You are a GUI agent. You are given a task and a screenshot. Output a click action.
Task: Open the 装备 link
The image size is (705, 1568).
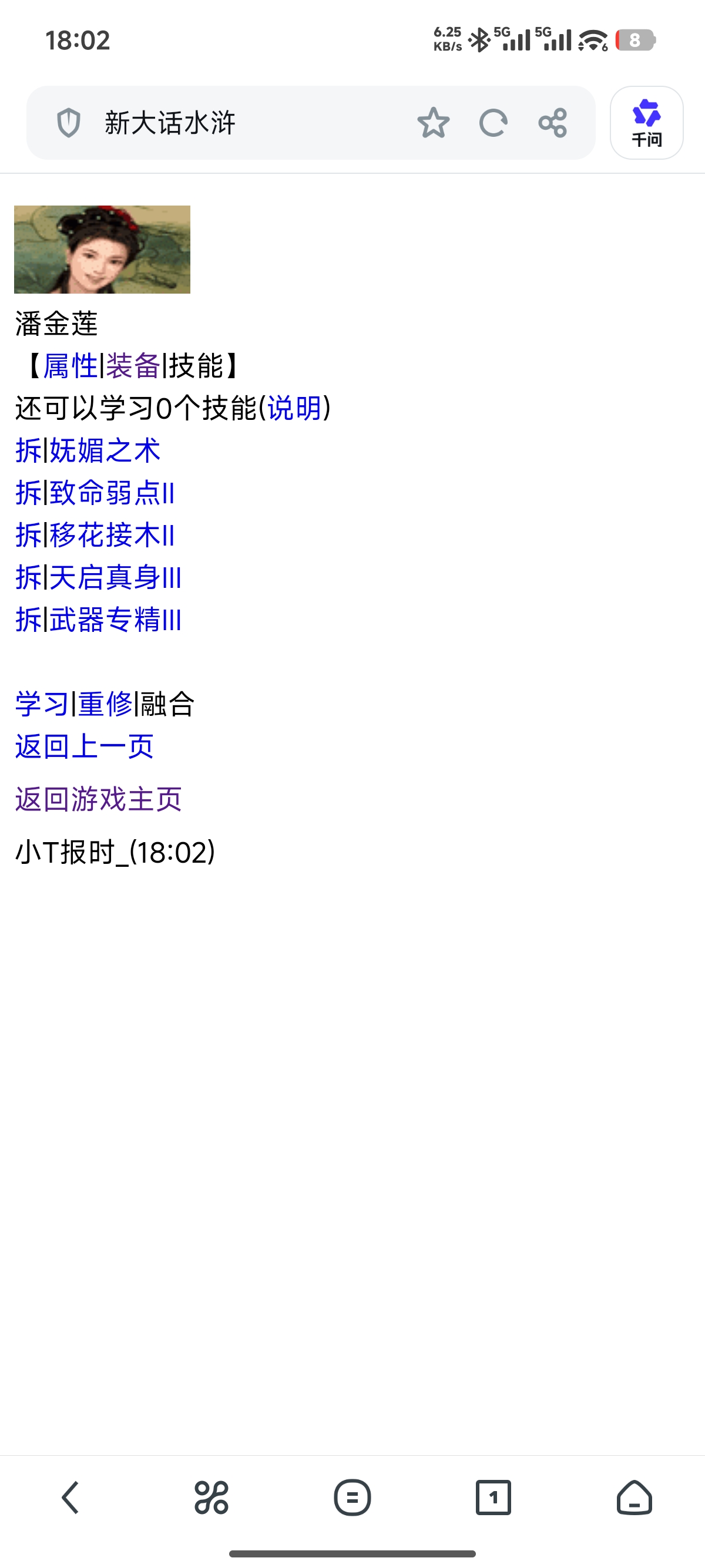[x=133, y=366]
